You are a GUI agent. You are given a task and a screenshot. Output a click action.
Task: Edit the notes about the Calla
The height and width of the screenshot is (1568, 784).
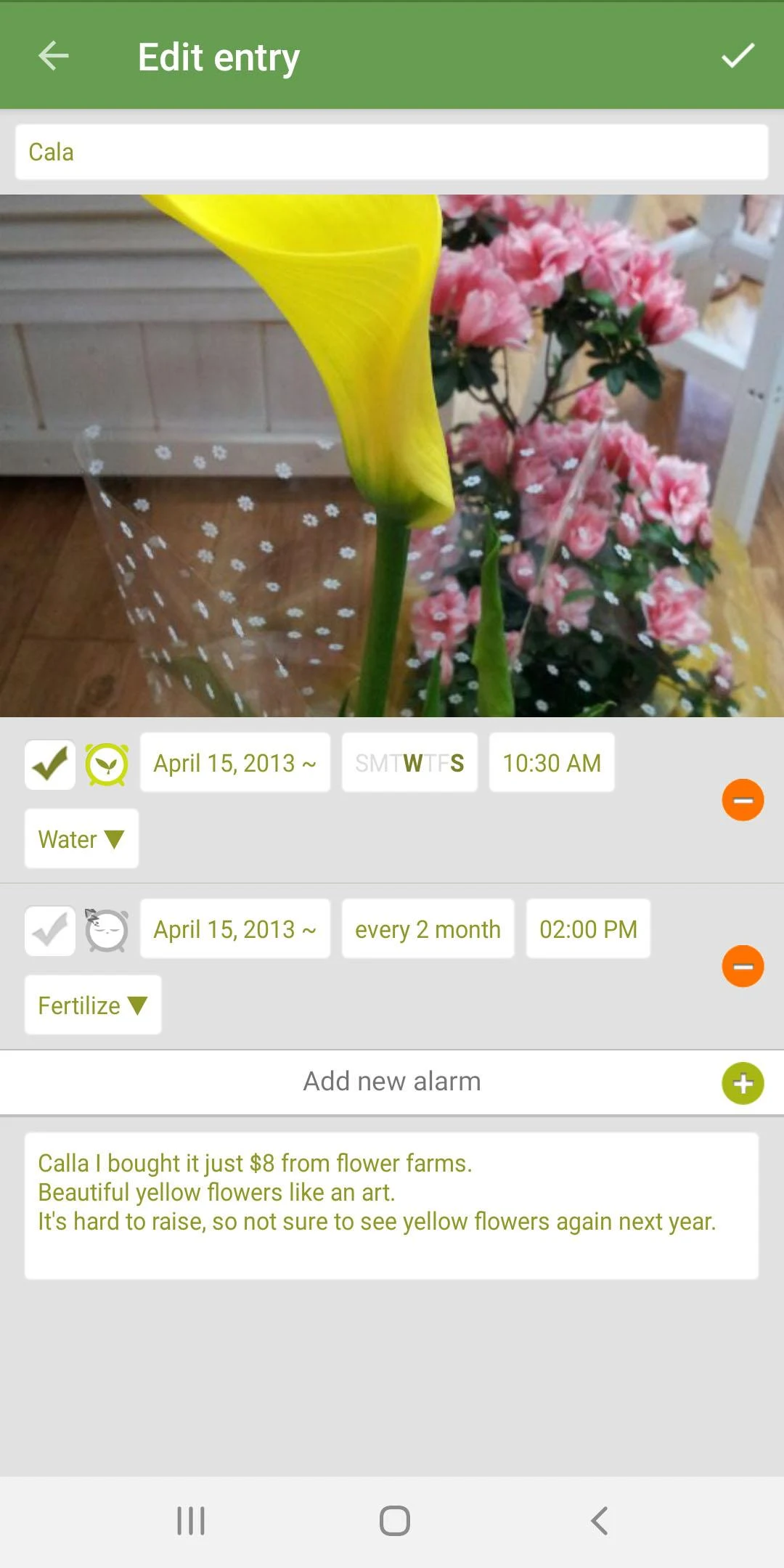pyautogui.click(x=391, y=1205)
